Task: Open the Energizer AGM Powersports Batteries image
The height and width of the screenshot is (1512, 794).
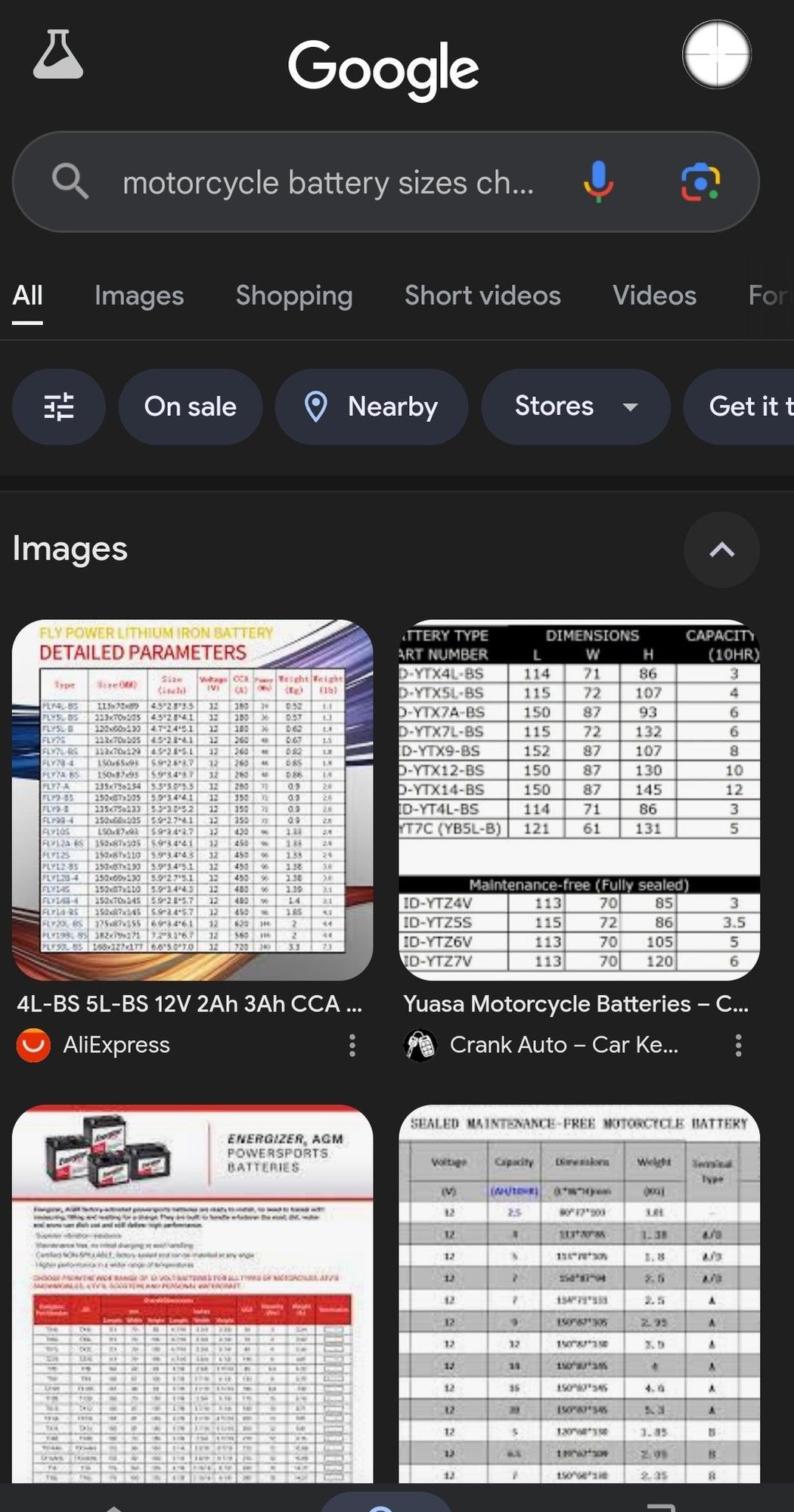Action: [x=193, y=1293]
